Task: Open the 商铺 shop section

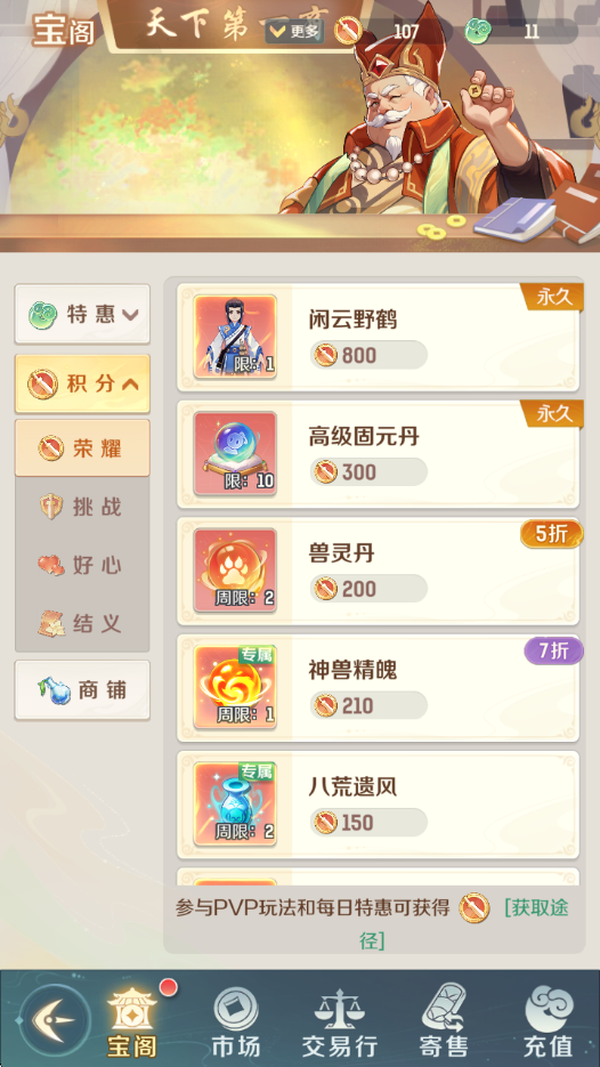Action: 82,690
